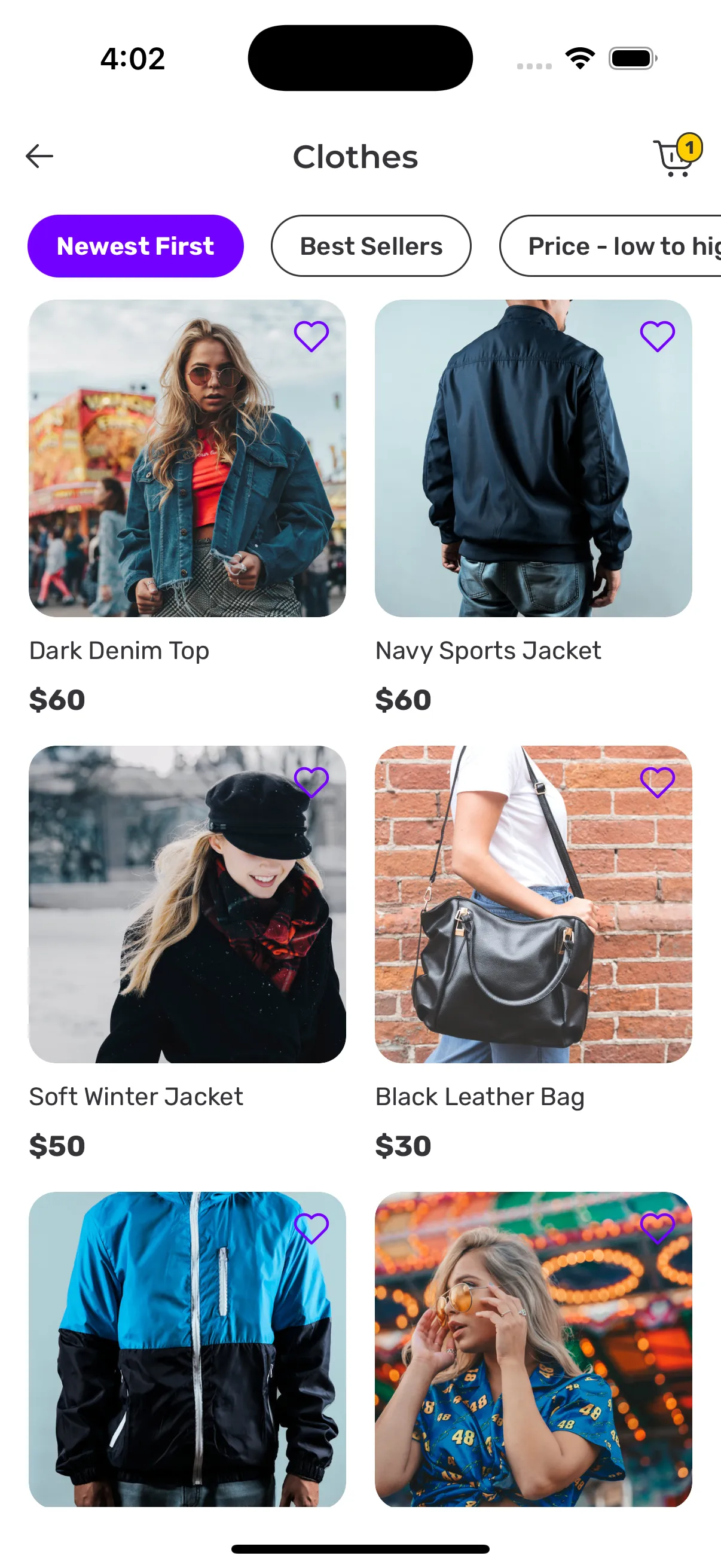Favorite the Black Leather Bag

(x=657, y=782)
